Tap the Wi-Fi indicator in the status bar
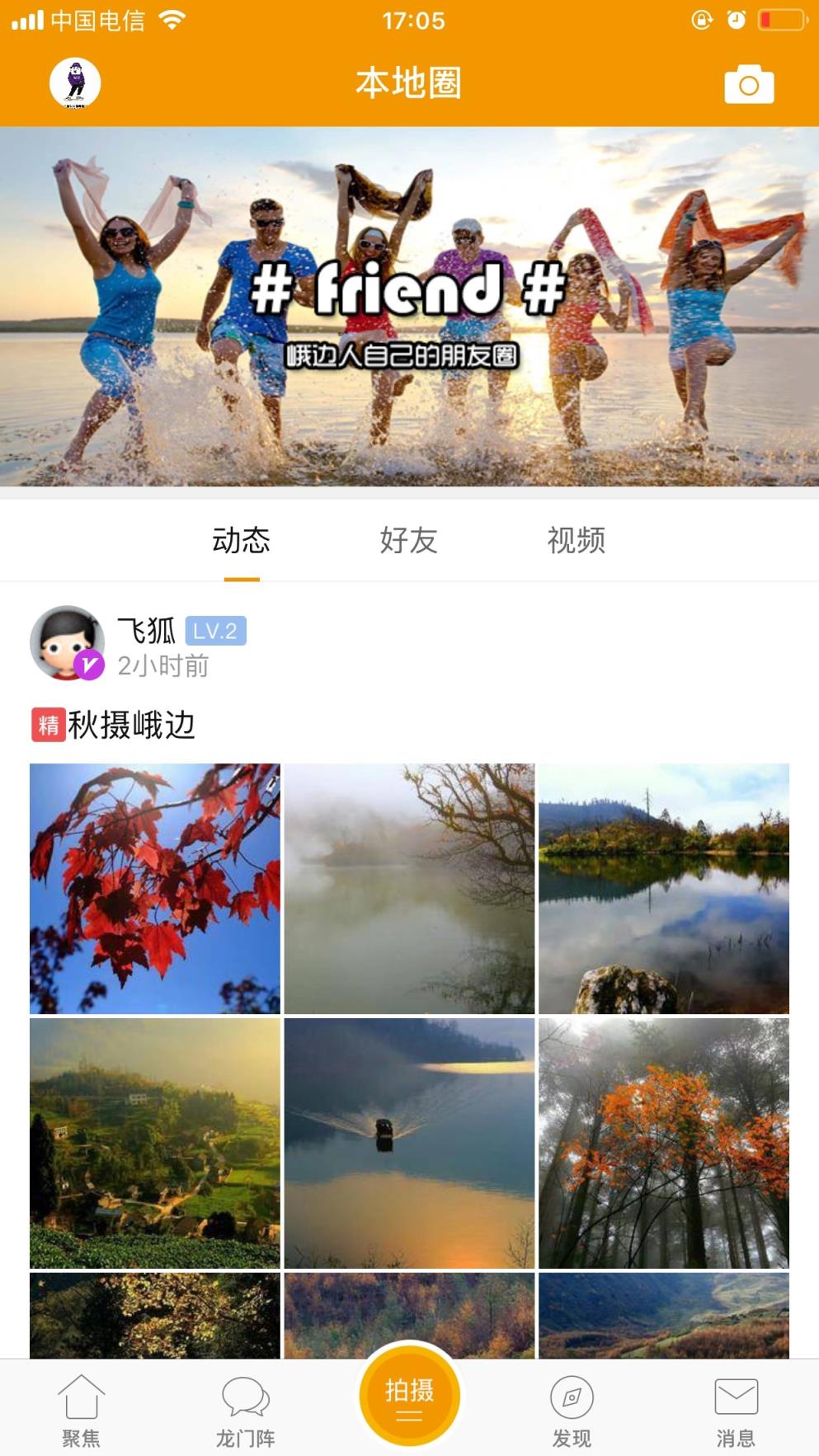Screen dimensions: 819x1456 [x=171, y=21]
